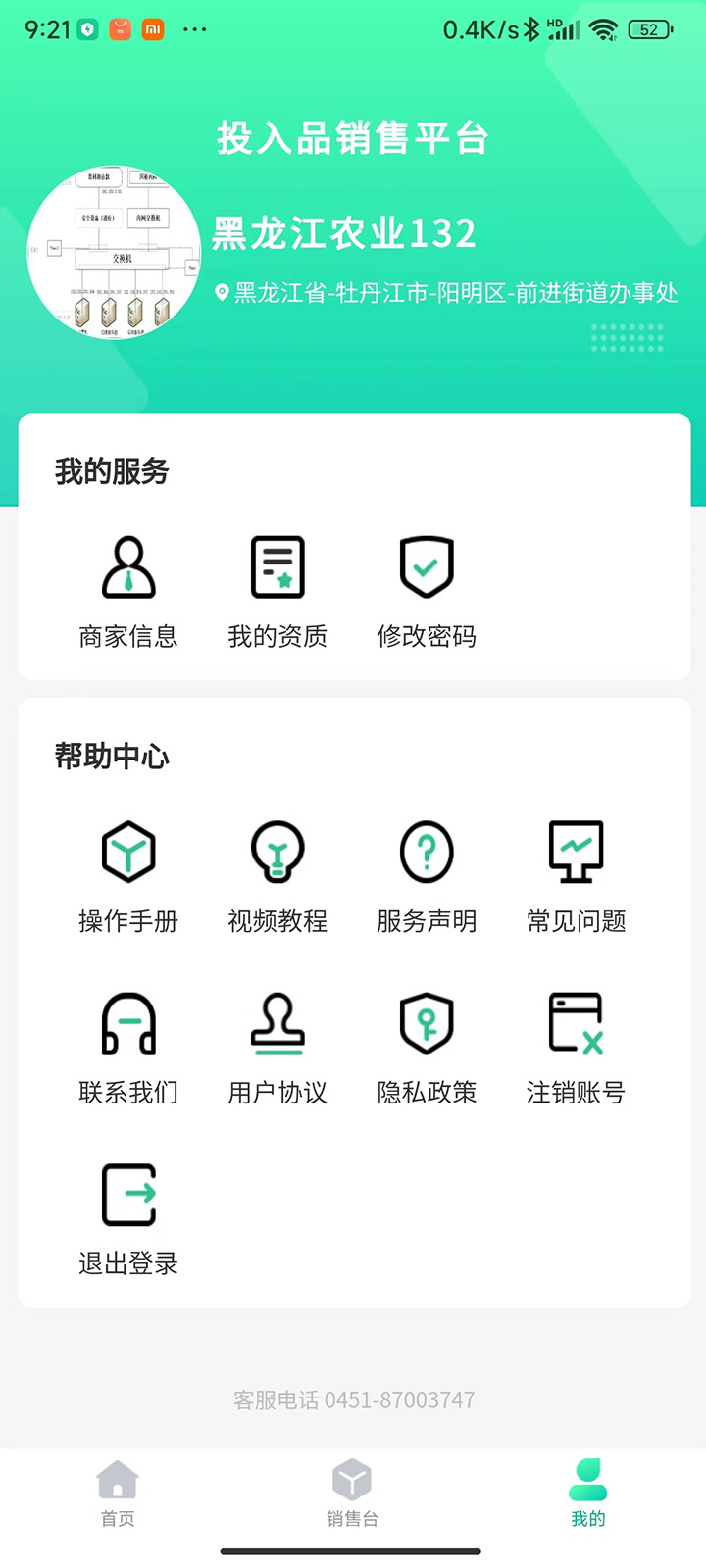The image size is (706, 1568).
Task: View the 服务声明 service statement
Action: 426,872
